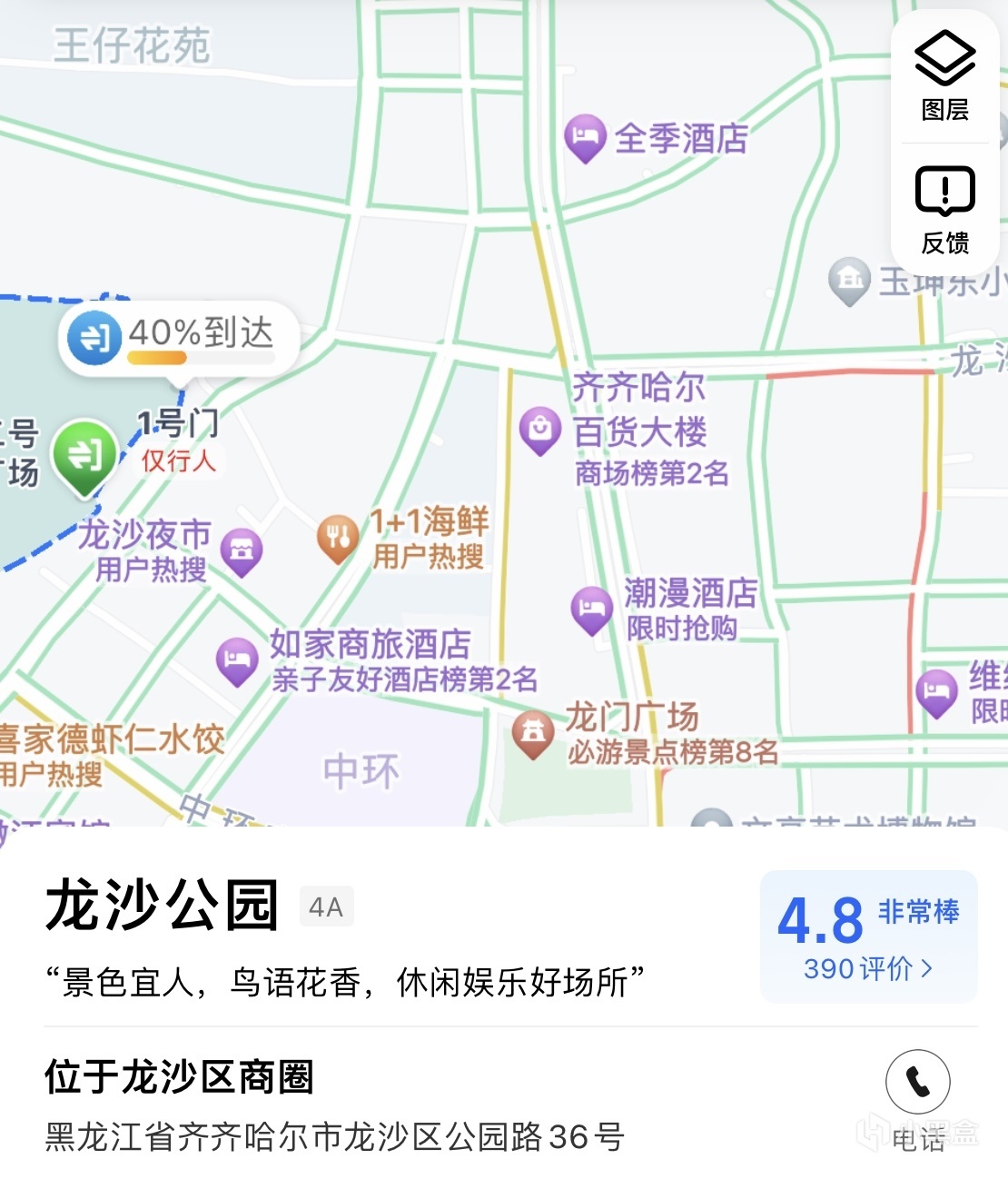The image size is (1008, 1179).
Task: Call Longsha Park using the 电话 button
Action: coord(918,1082)
